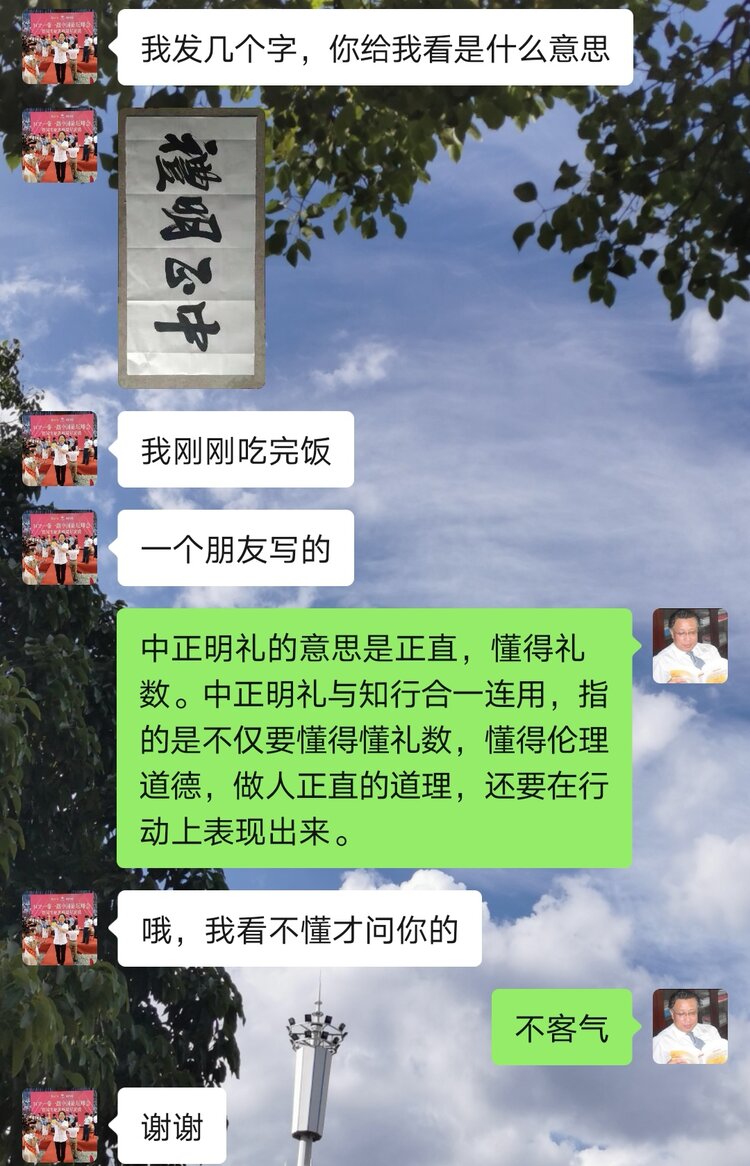
Task: Open the avatar beside the green '中正明礼' reply
Action: coord(690,645)
